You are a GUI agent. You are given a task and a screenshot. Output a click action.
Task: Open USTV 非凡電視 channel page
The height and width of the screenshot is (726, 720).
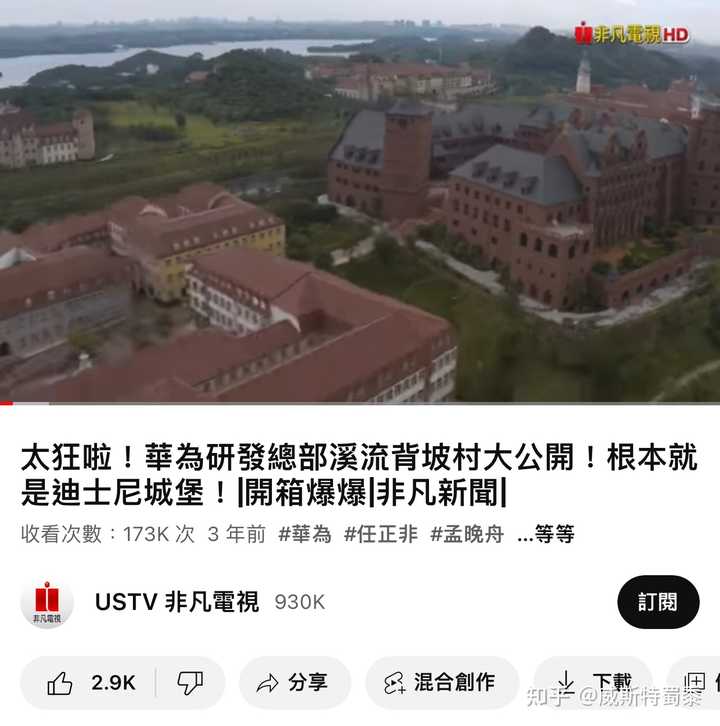(176, 602)
